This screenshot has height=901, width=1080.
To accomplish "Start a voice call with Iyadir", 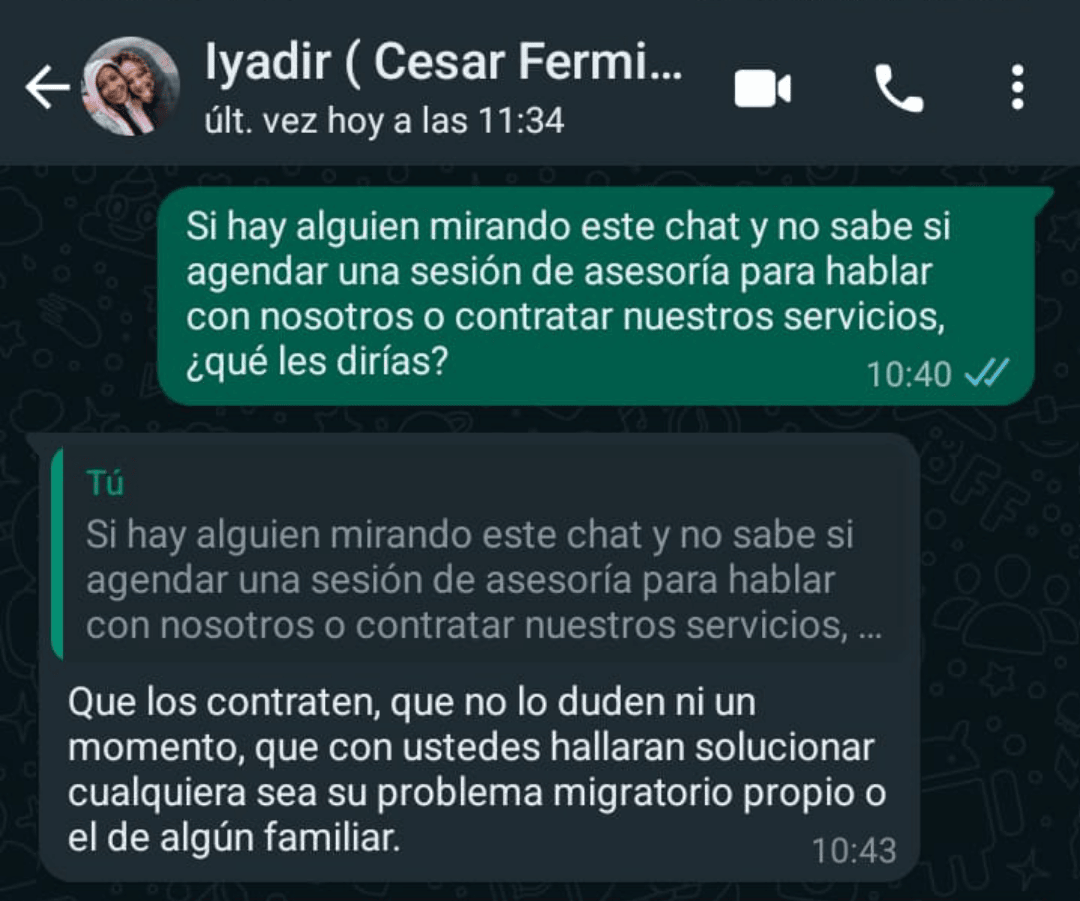I will (x=899, y=88).
